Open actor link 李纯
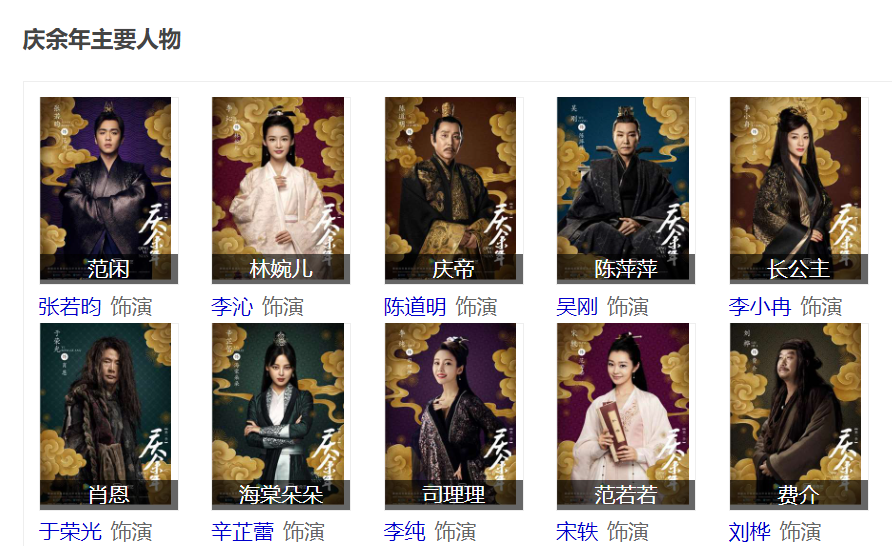The image size is (892, 546). click(405, 531)
